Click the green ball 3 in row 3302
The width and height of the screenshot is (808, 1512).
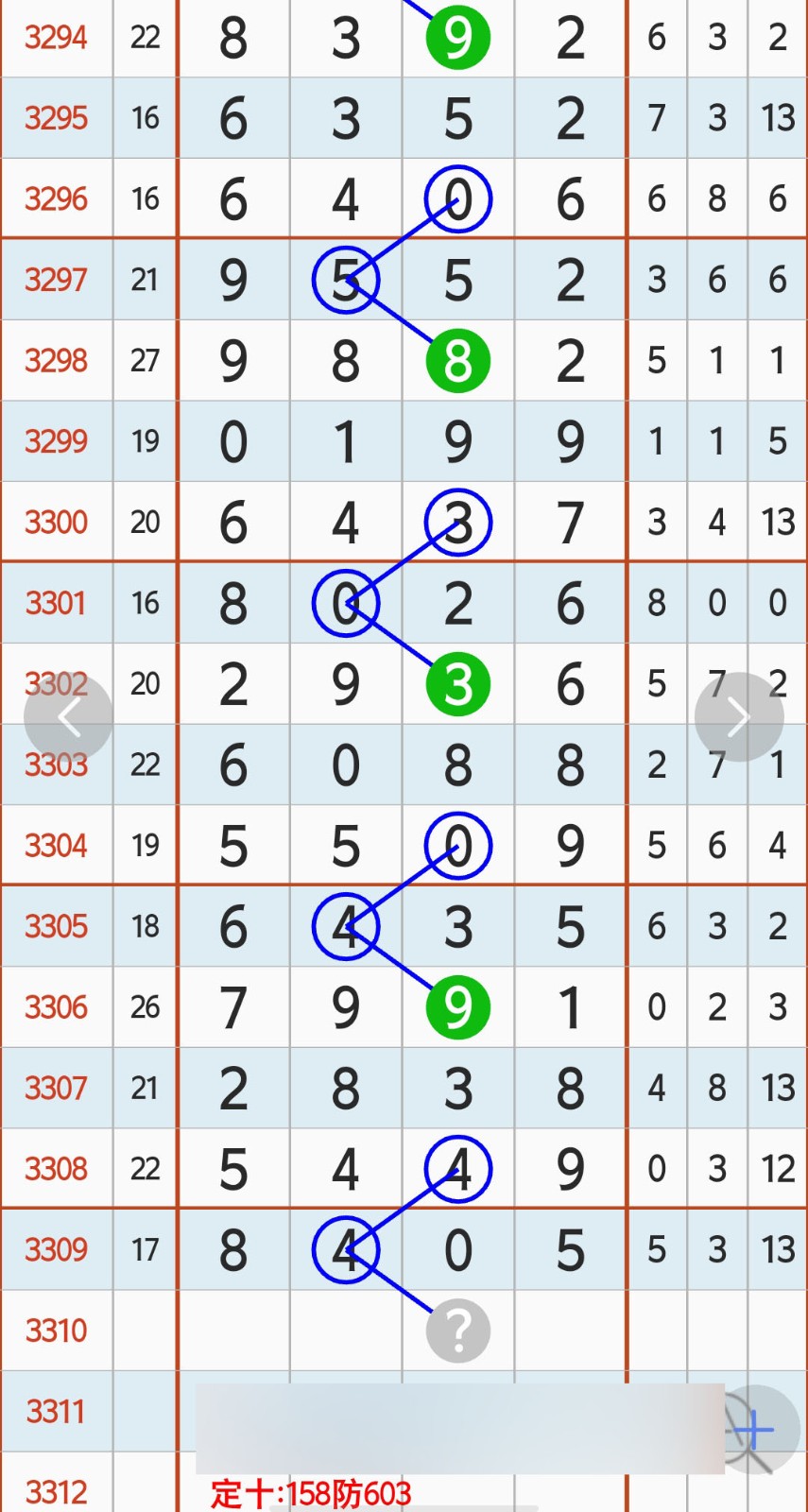tap(457, 683)
